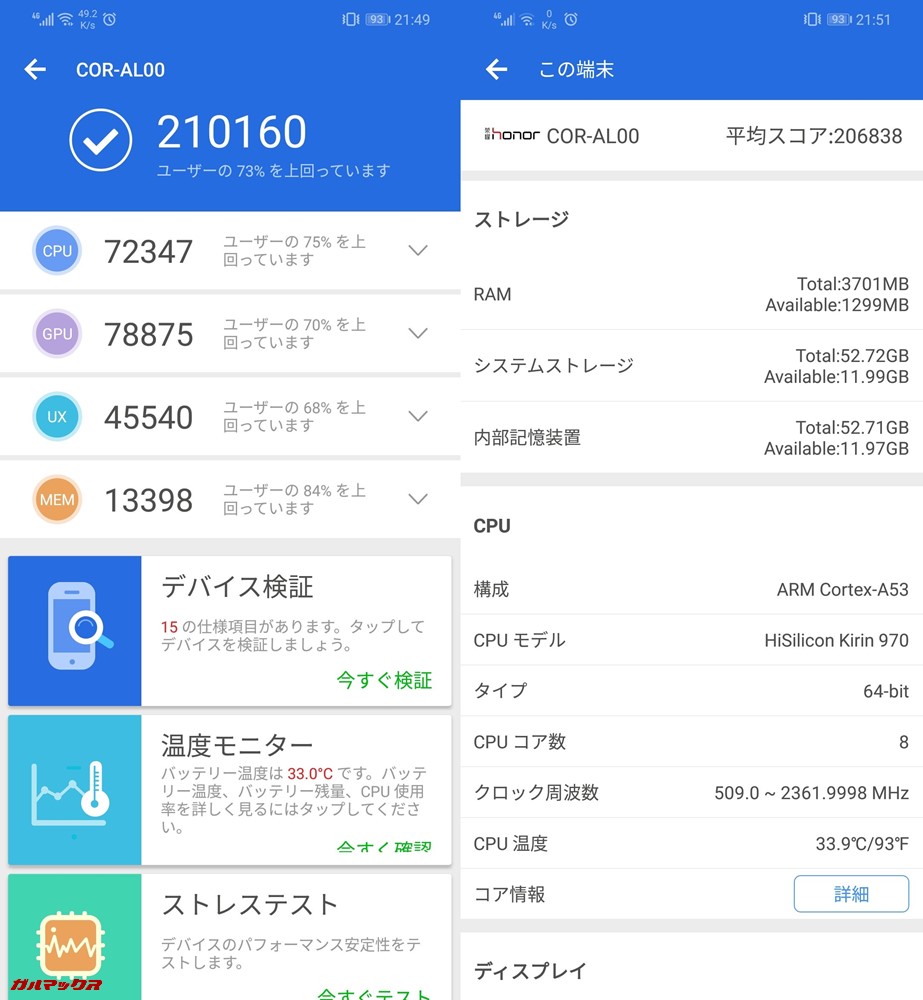
Task: Tap the blue CPU score icon
Action: (x=57, y=251)
